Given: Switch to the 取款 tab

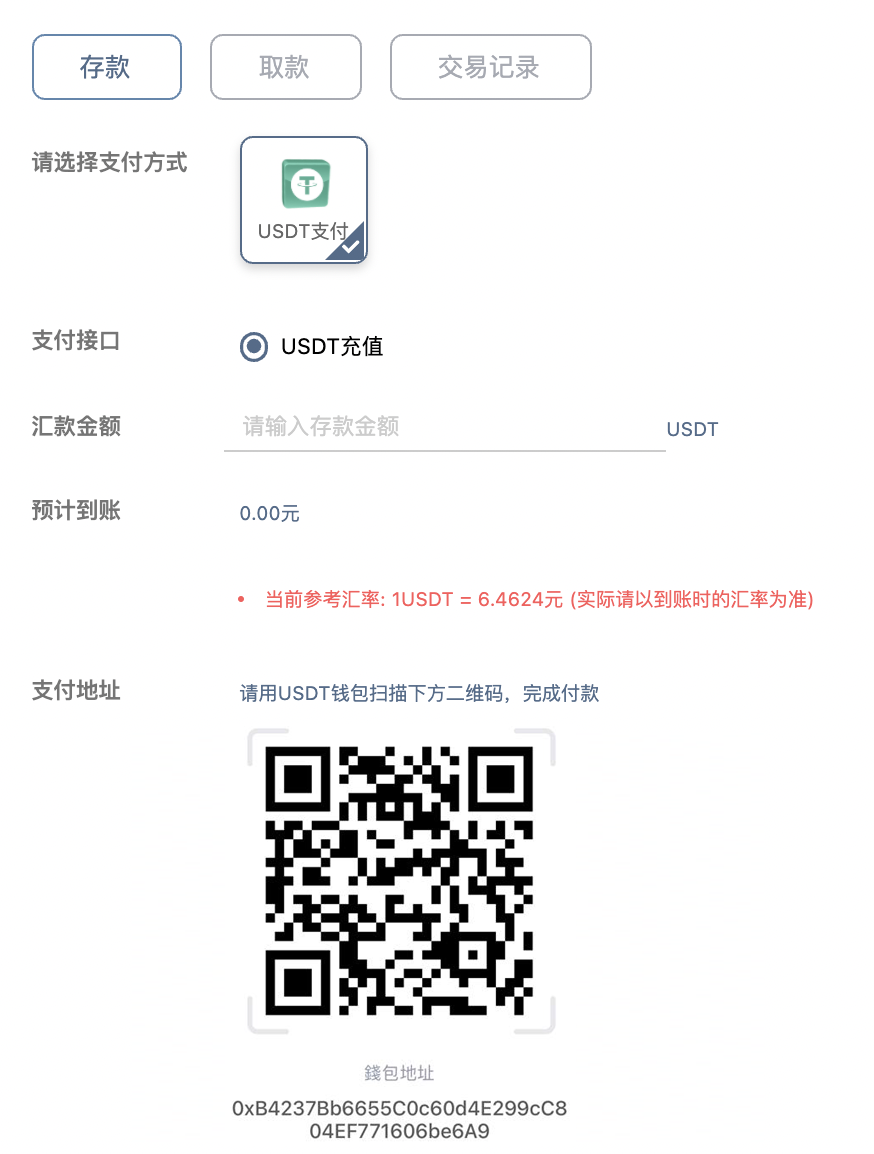Looking at the screenshot, I should (x=285, y=67).
